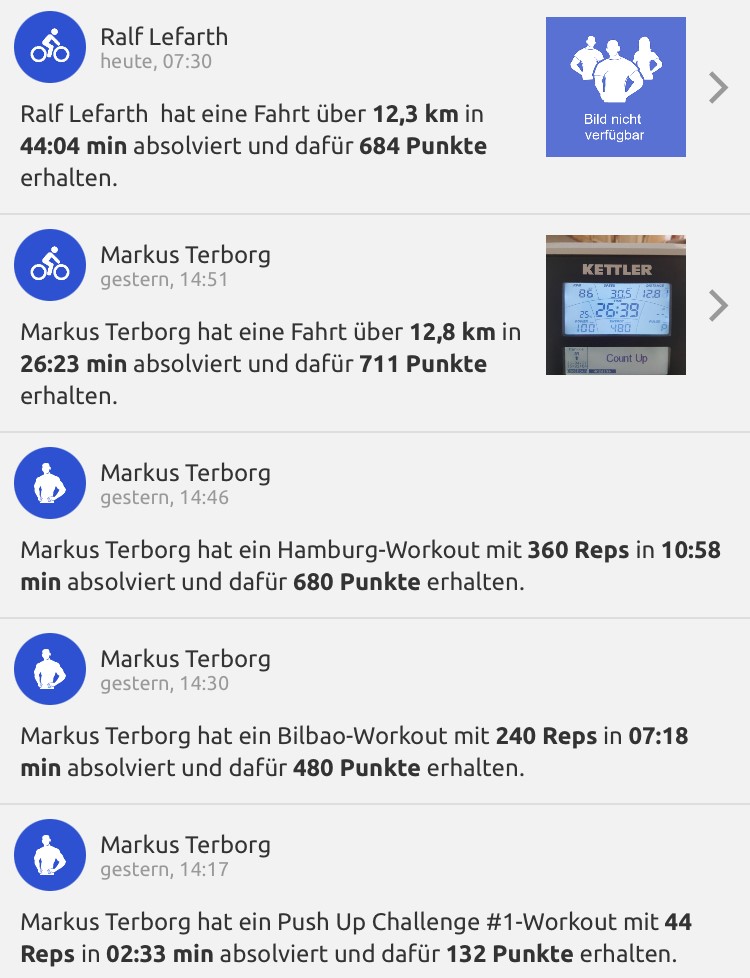Screen dimensions: 750x978
Task: Select the workout icon beside the Hamburg-Workout entry
Action: click(x=50, y=483)
